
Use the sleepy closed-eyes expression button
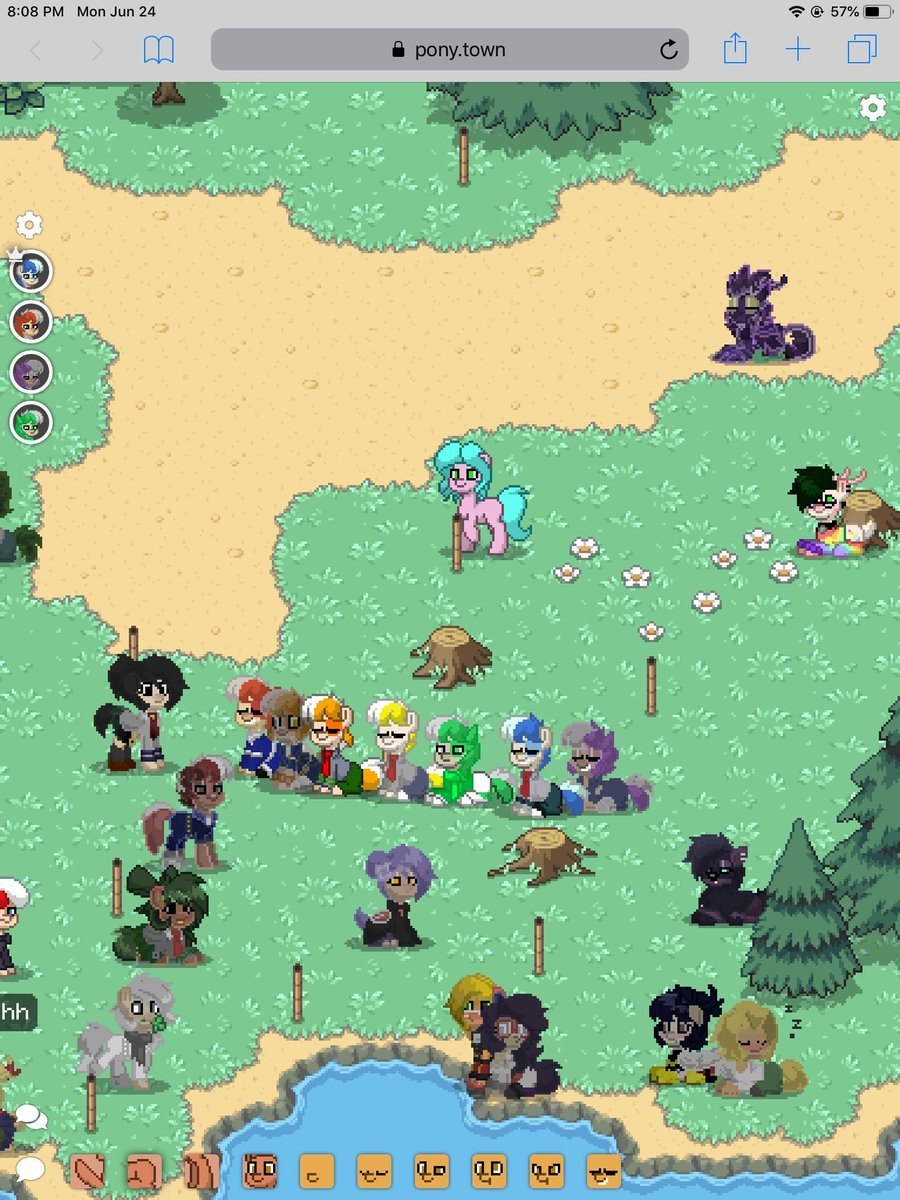(375, 1171)
